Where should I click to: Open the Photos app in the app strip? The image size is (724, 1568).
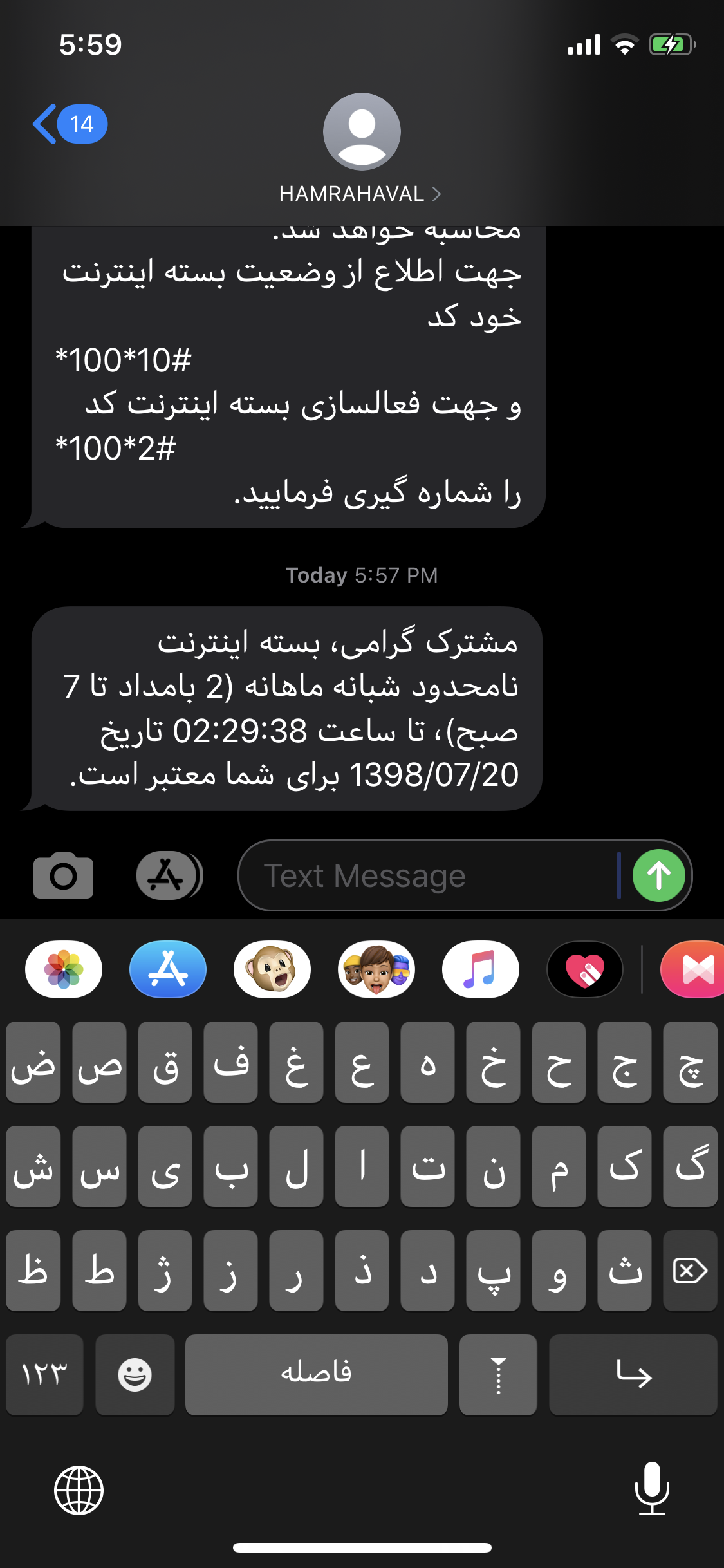point(63,969)
